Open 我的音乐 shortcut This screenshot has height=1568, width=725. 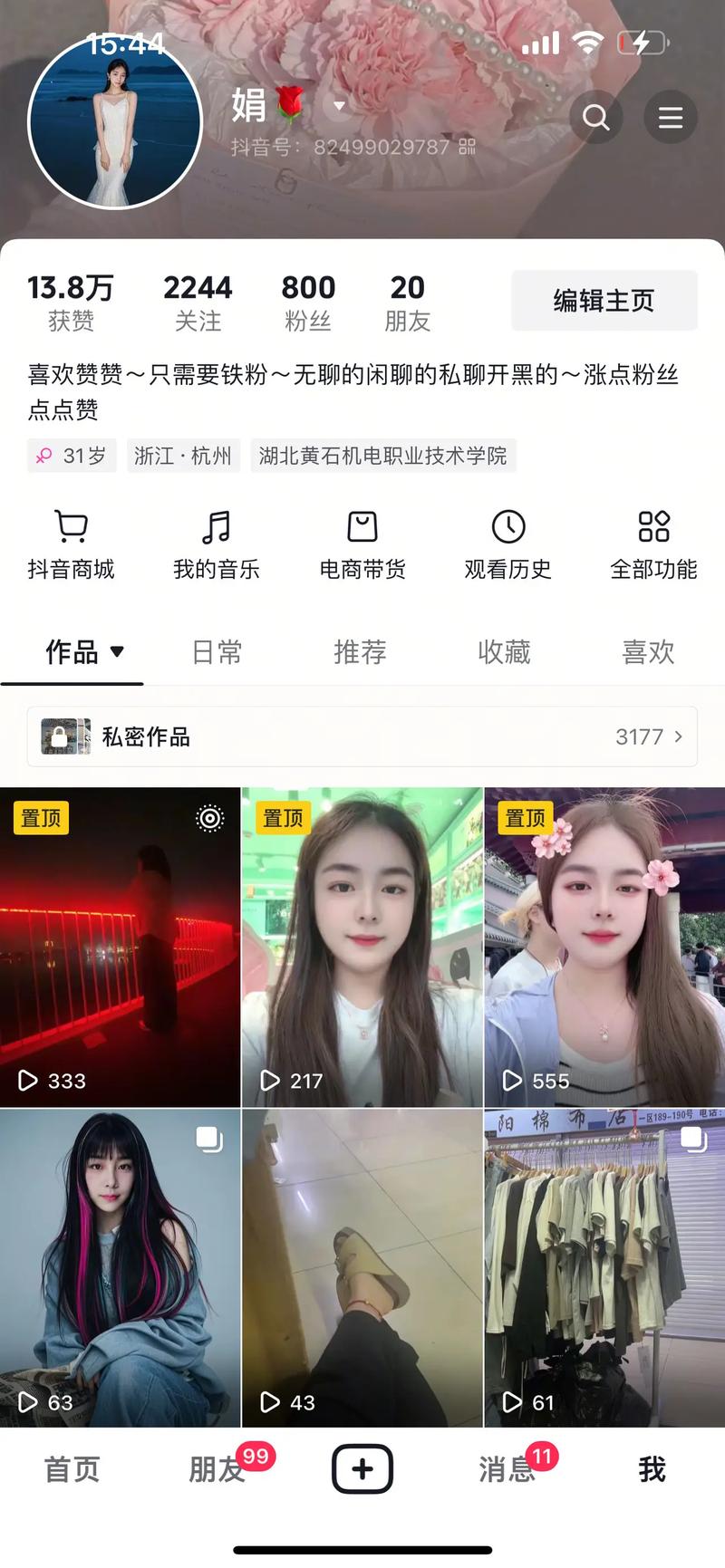(217, 544)
